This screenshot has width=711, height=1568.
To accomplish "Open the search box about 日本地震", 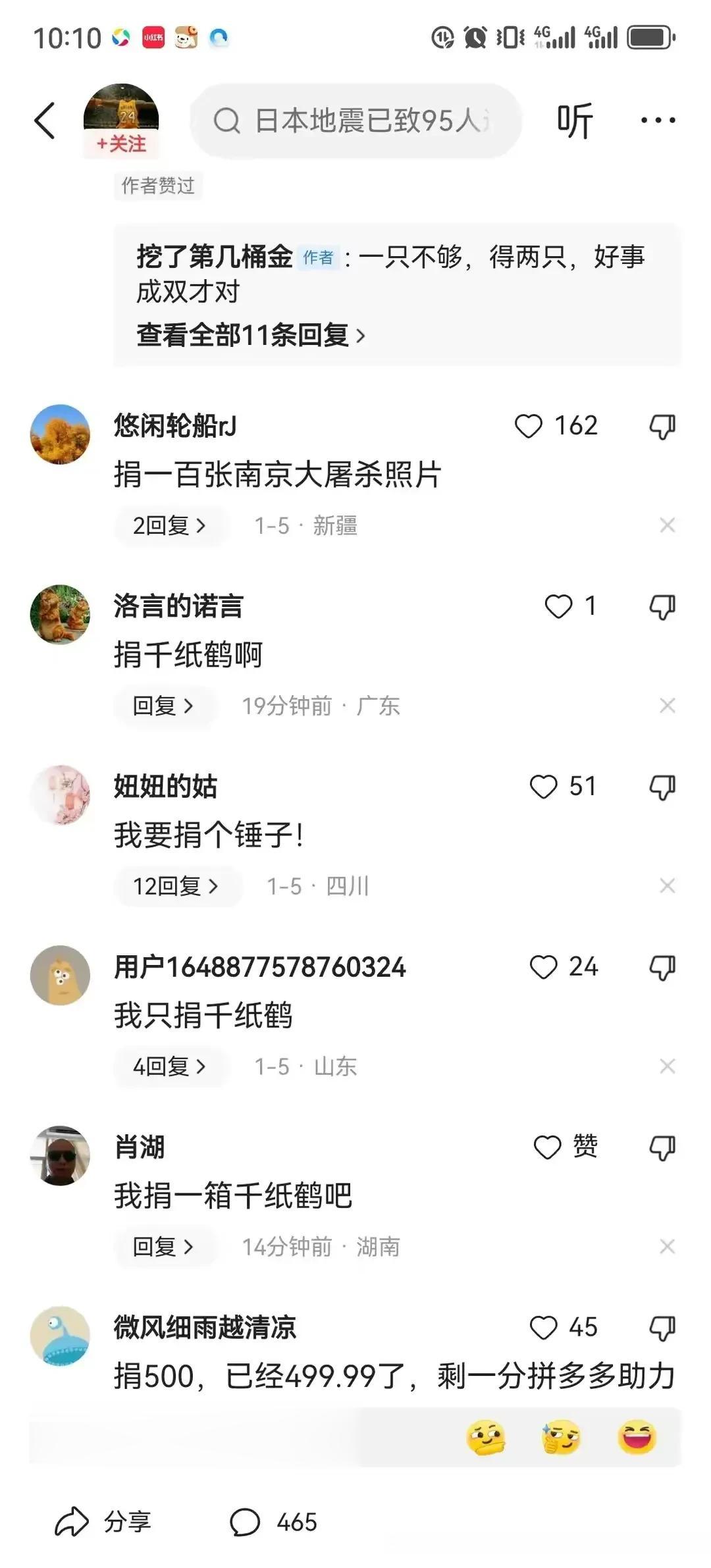I will [355, 121].
